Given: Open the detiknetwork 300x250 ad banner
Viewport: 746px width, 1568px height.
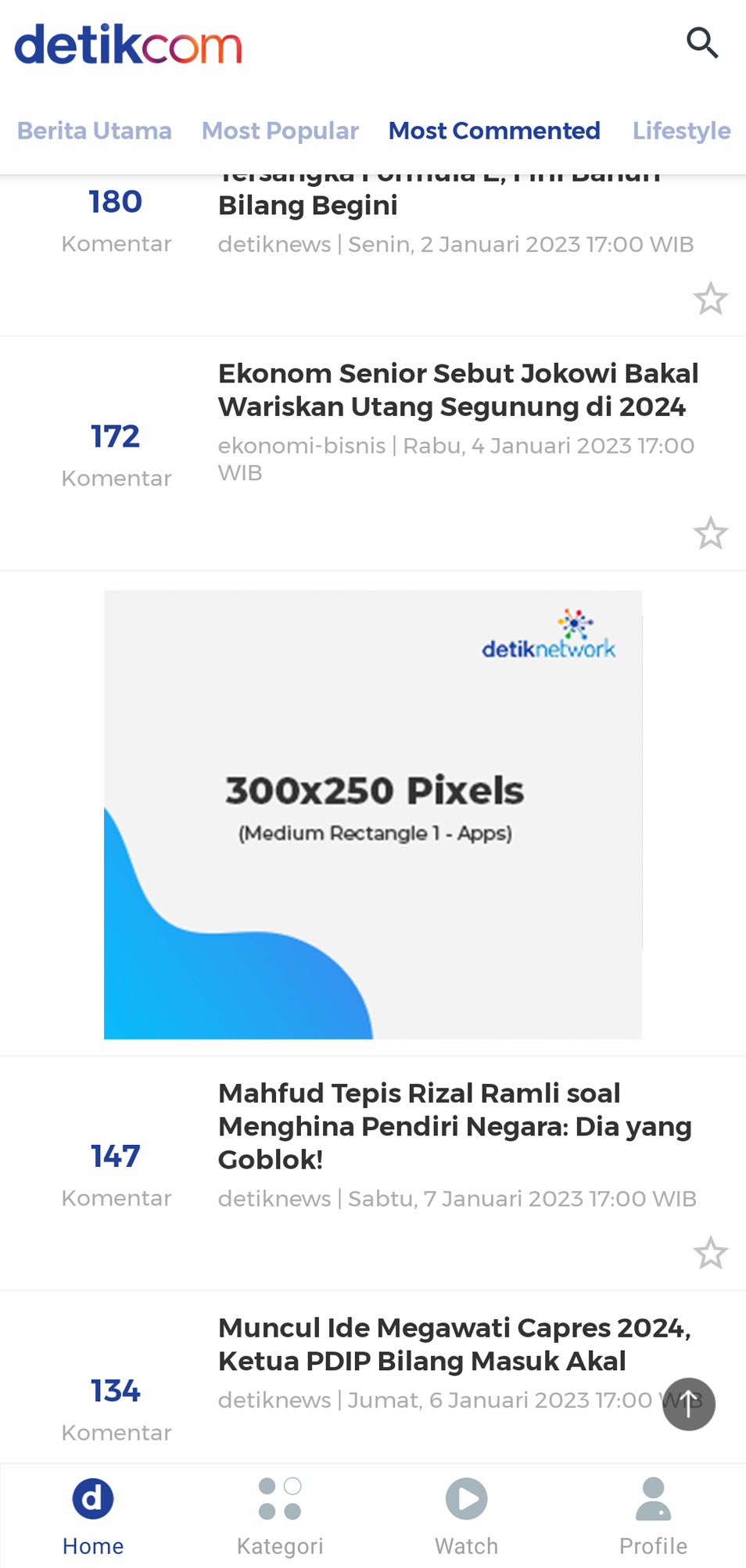Looking at the screenshot, I should tap(373, 814).
